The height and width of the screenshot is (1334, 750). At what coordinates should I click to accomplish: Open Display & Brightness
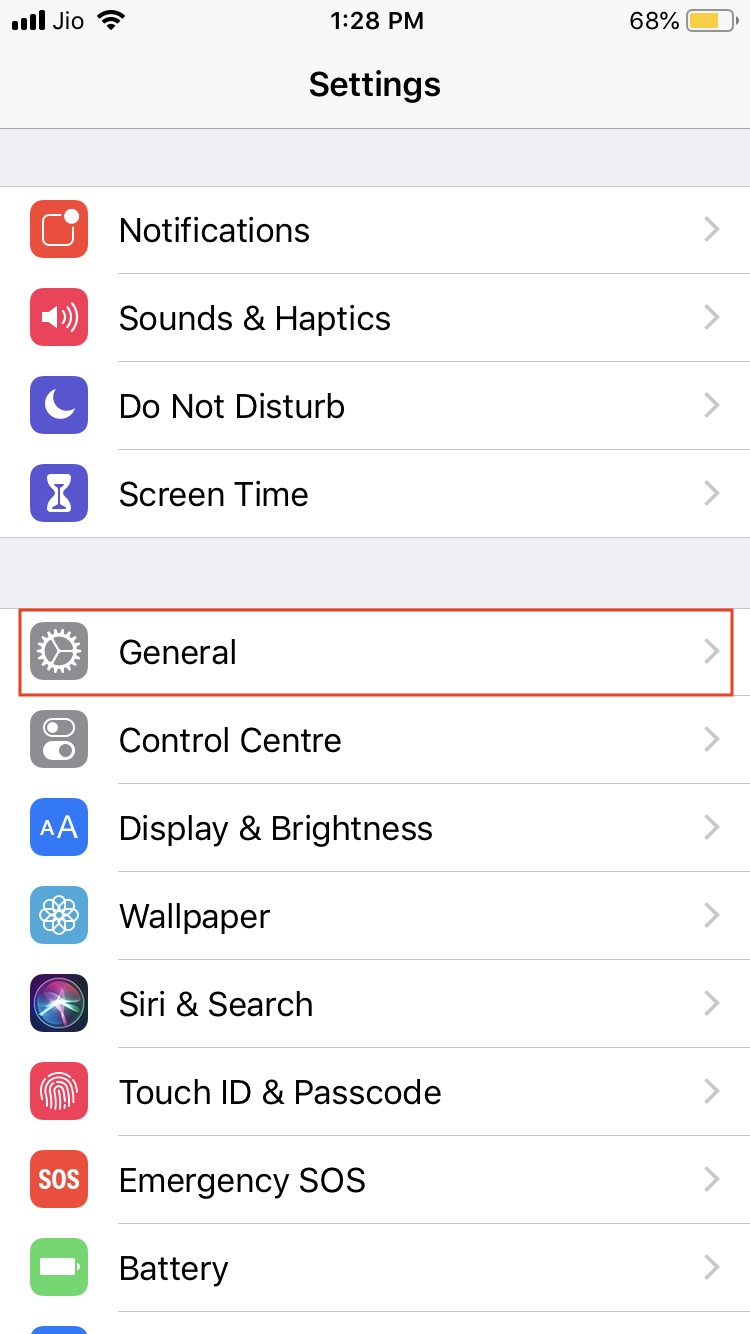pos(375,828)
